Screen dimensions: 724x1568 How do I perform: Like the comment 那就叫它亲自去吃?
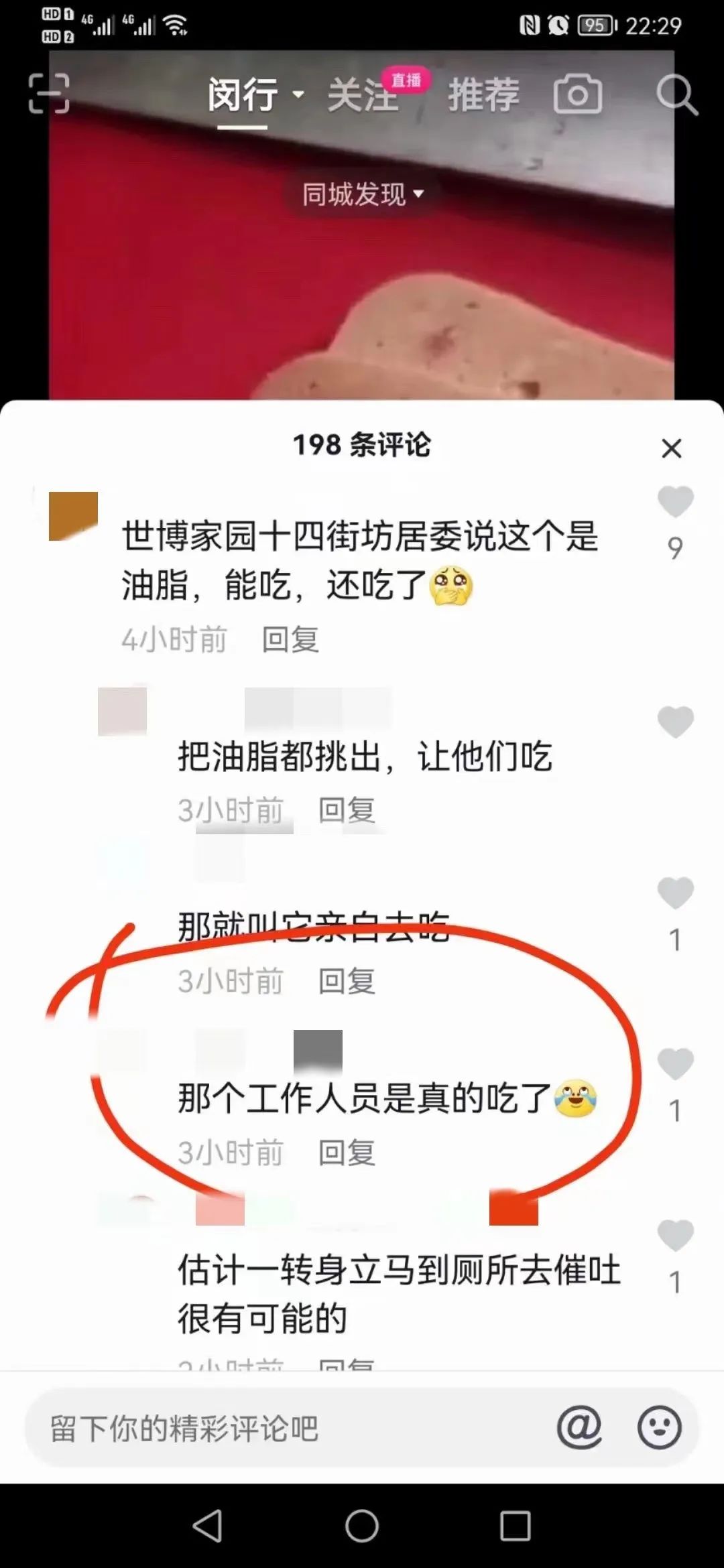[675, 893]
